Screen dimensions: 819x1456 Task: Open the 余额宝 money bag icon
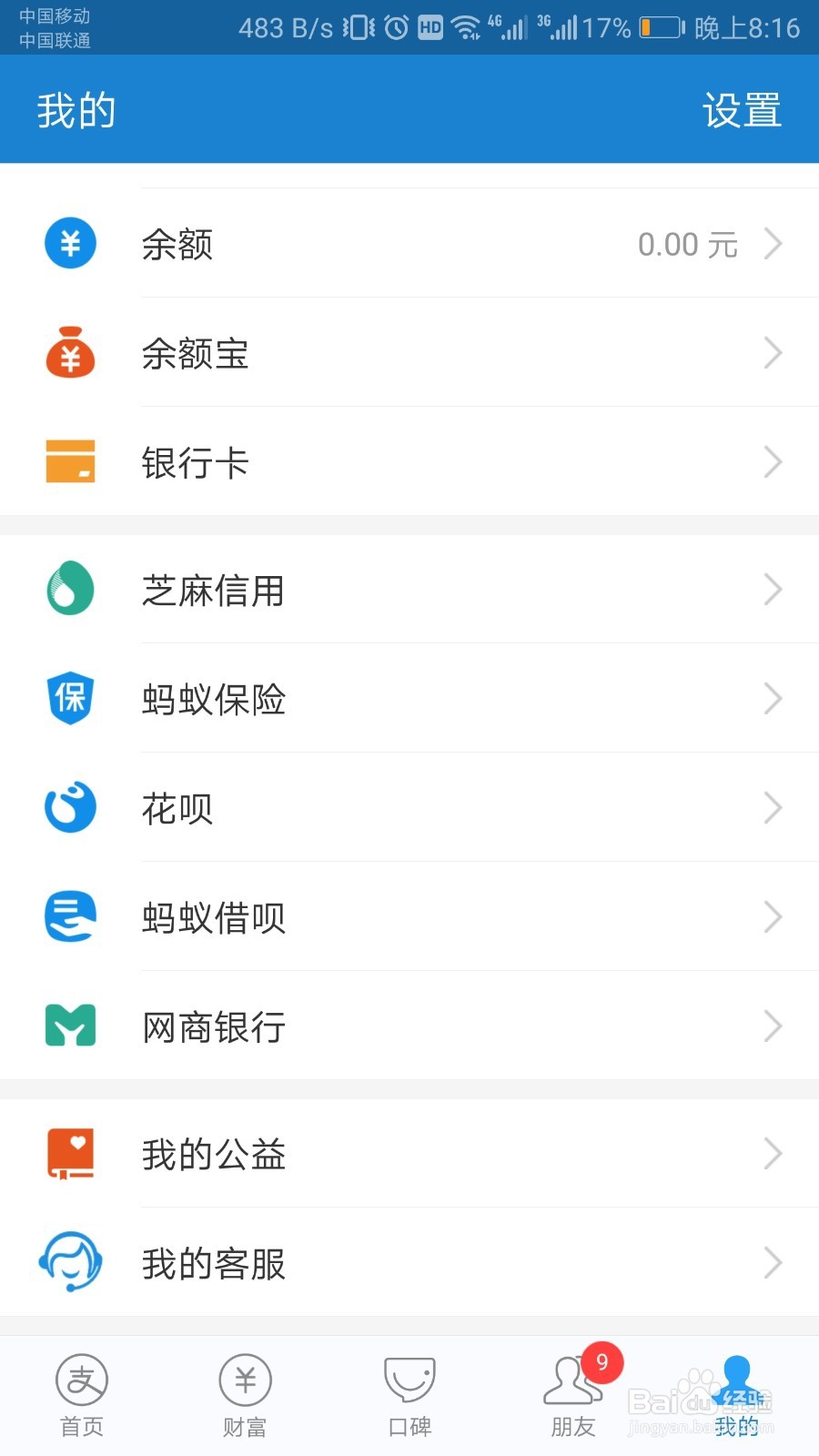(x=69, y=353)
